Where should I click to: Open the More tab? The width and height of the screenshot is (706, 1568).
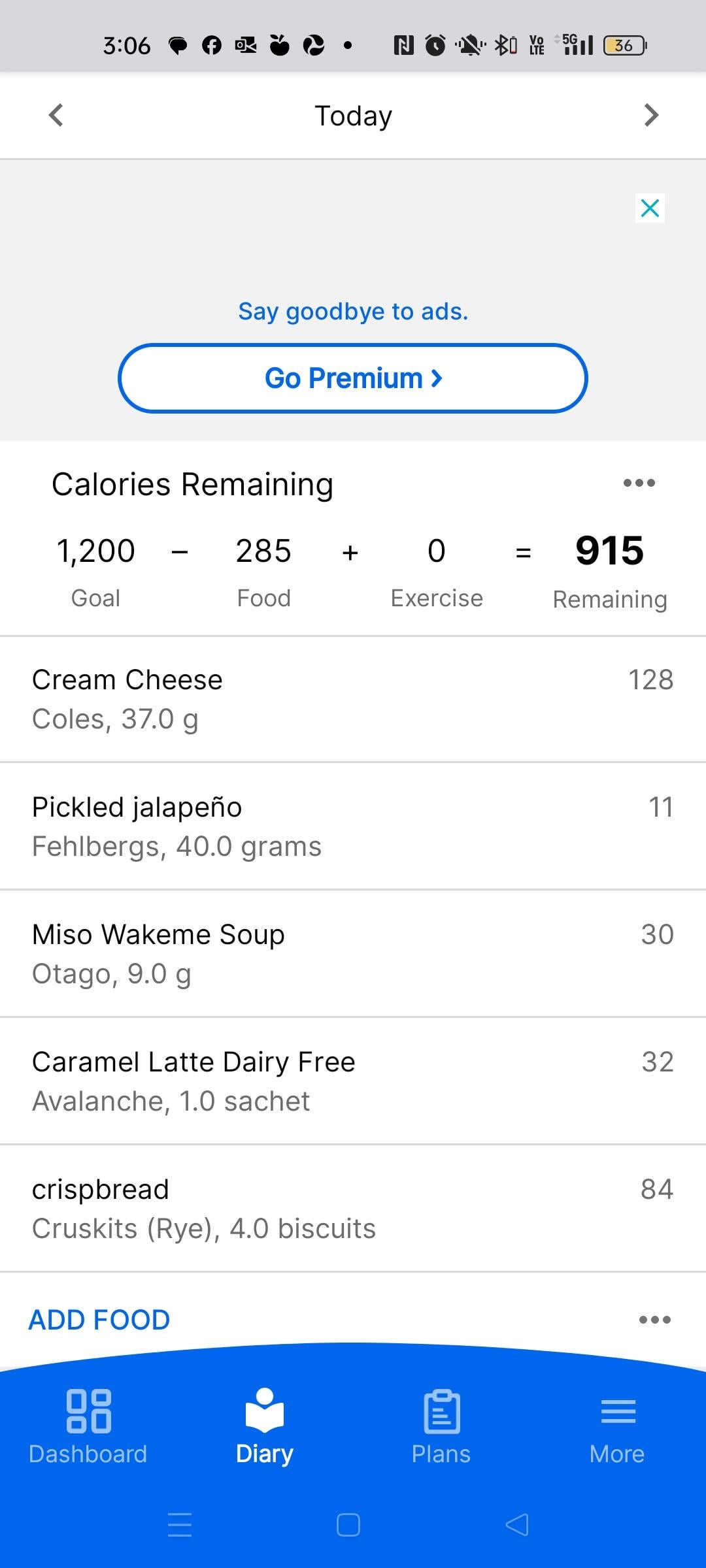pos(617,1428)
